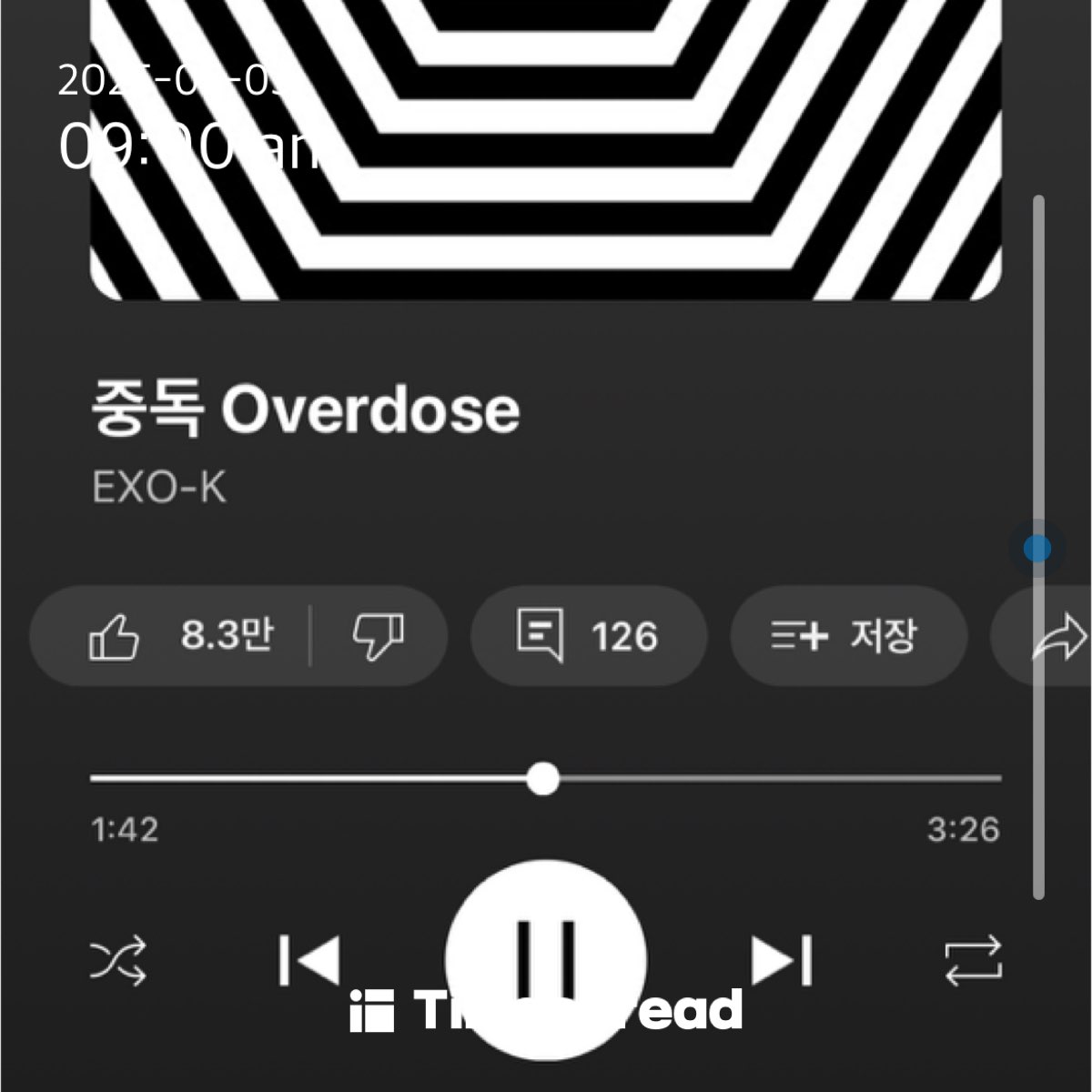1092x1092 pixels.
Task: Open EXO-K artist page
Action: (x=159, y=489)
